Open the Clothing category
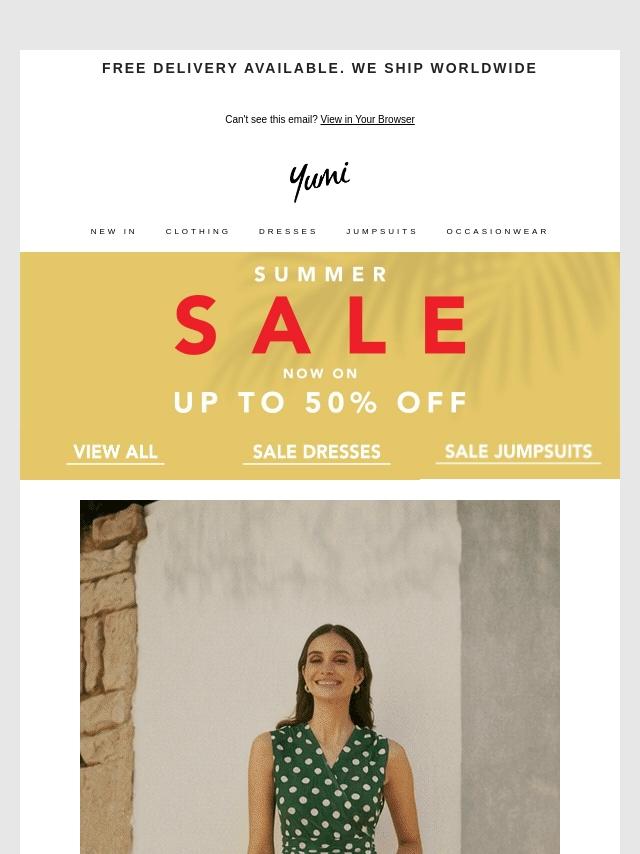The height and width of the screenshot is (854, 640). click(198, 232)
